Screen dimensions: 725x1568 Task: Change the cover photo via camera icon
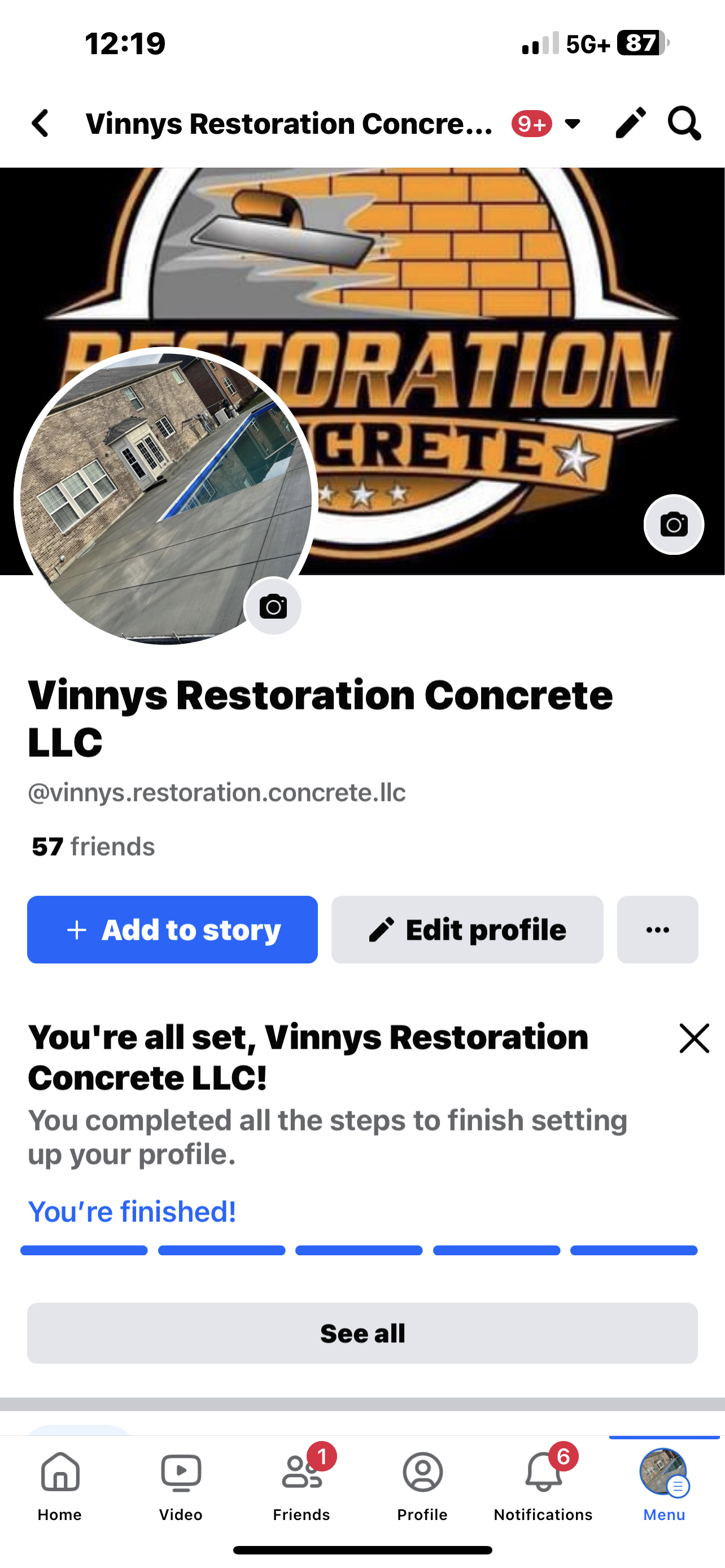tap(673, 524)
